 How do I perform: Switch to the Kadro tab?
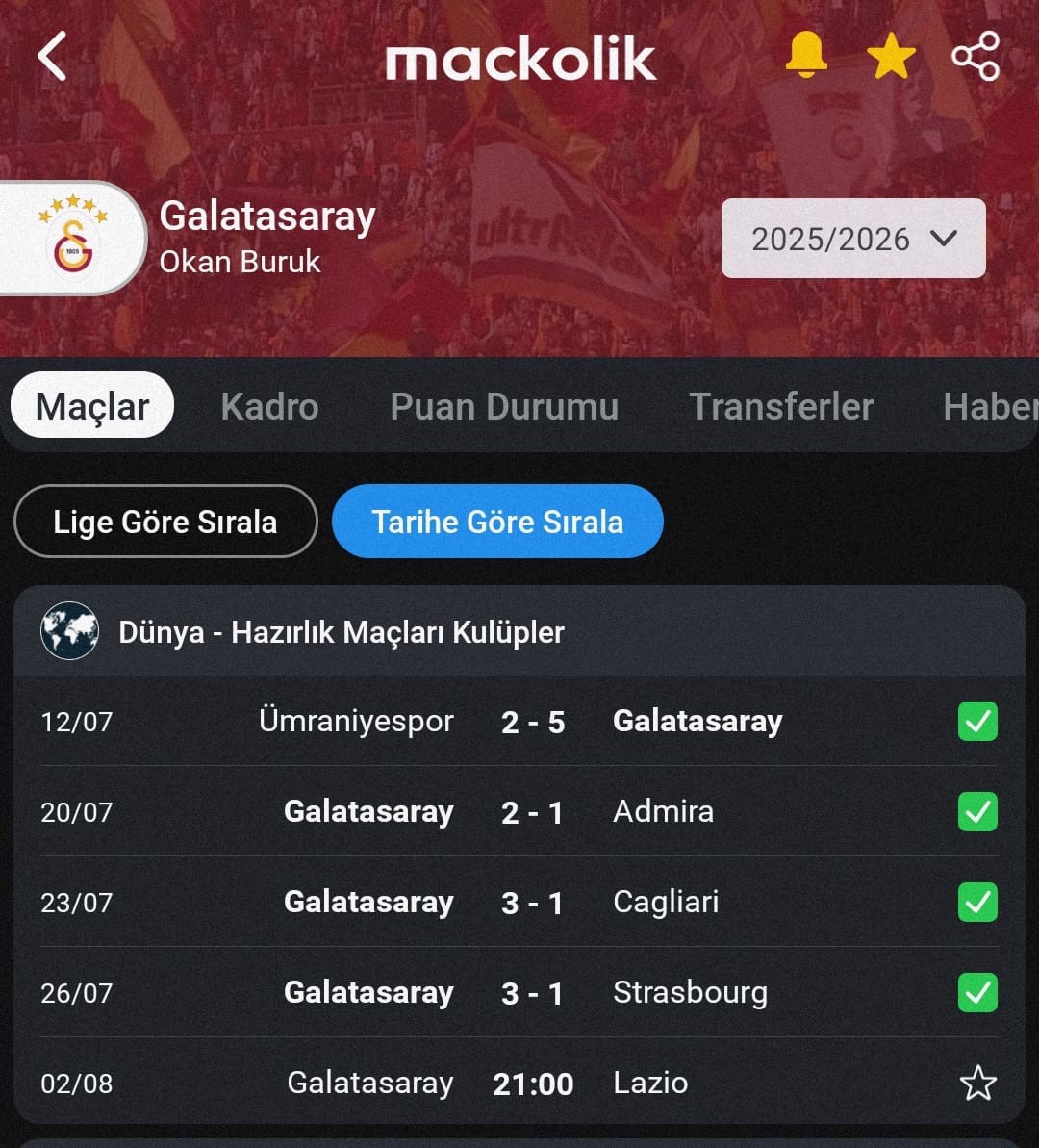pos(269,406)
